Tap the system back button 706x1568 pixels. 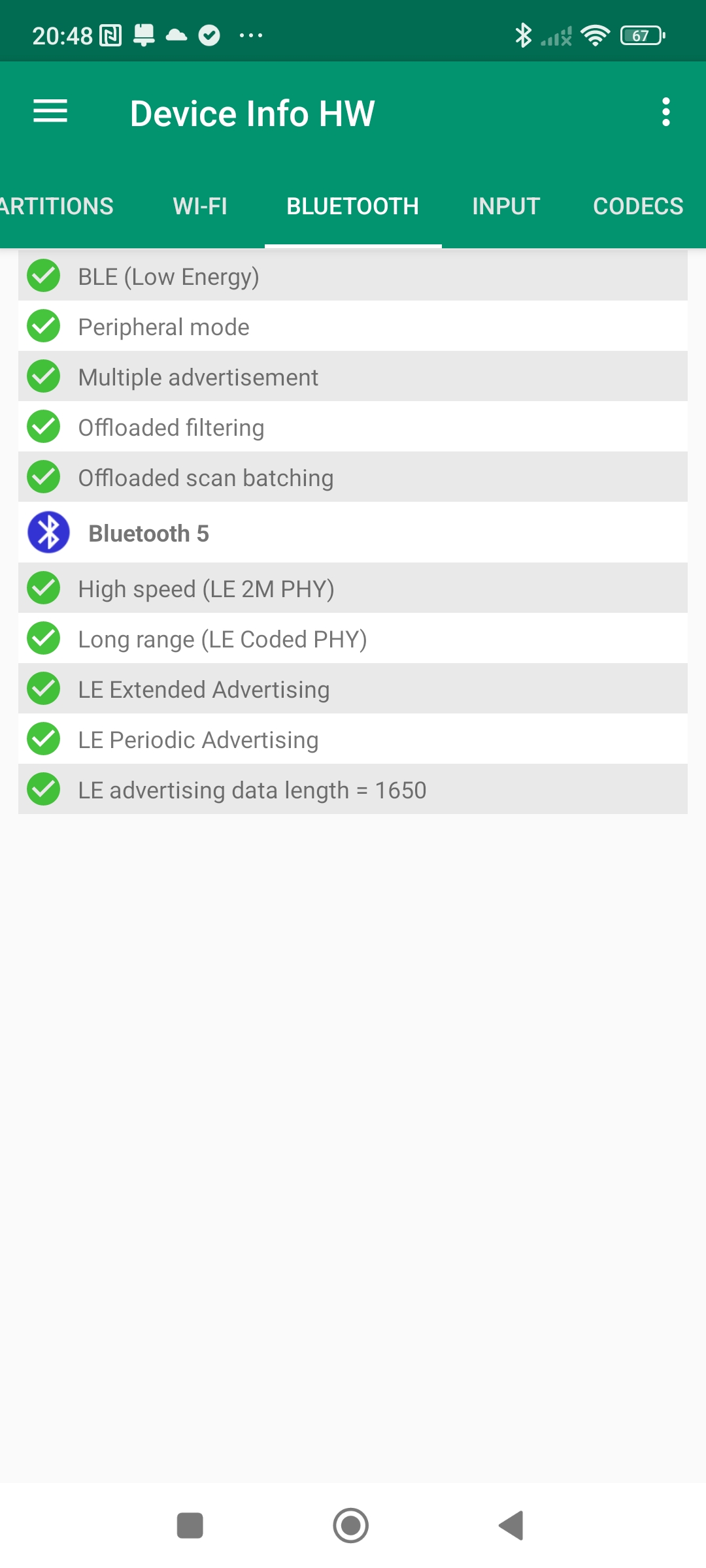point(512,1526)
